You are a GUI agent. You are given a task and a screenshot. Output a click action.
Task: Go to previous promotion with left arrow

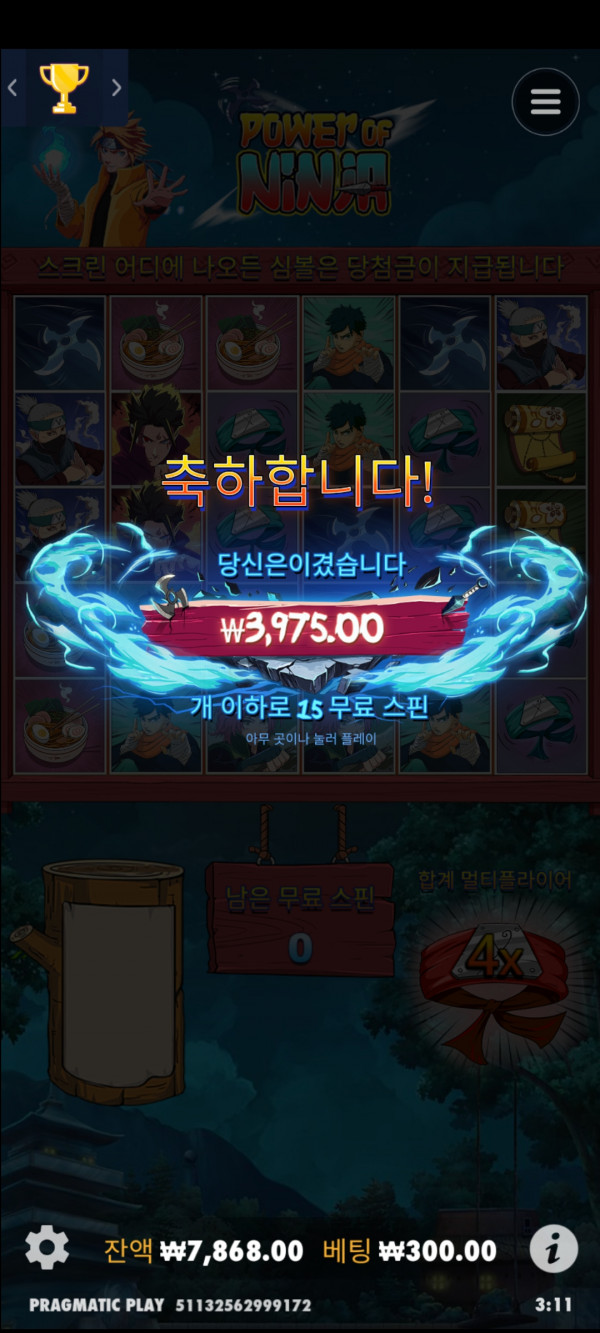(x=12, y=88)
